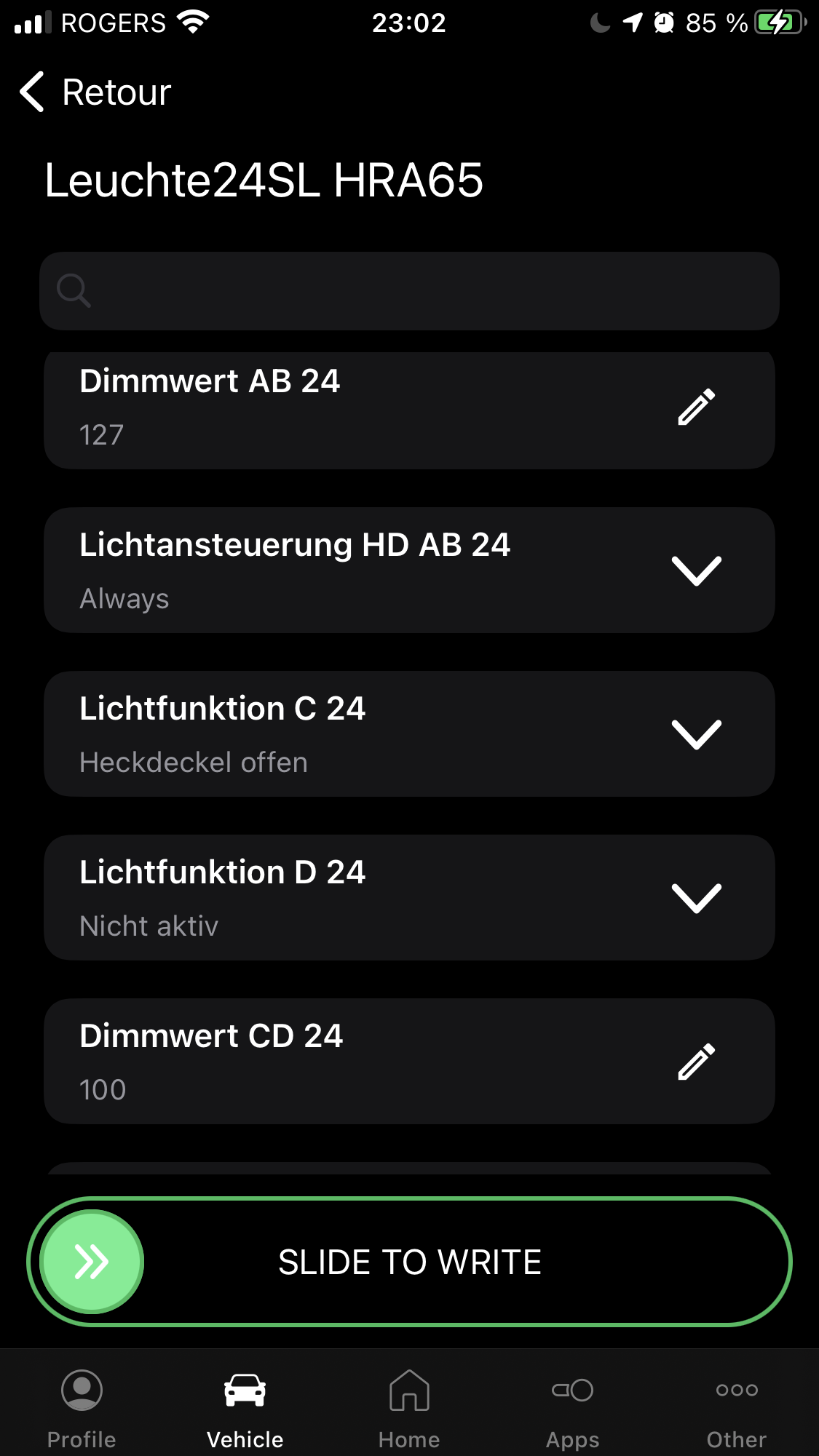Screen dimensions: 819x1456
Task: Edit the Dimmwert AB 24 value
Action: 696,407
